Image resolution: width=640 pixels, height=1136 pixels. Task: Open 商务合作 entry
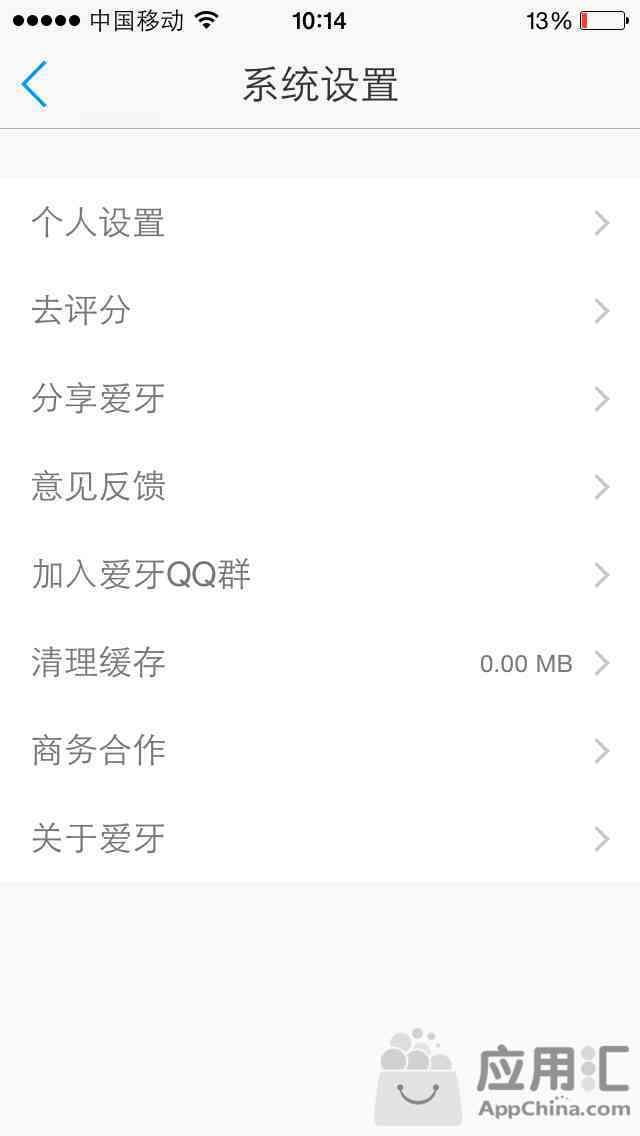[320, 751]
